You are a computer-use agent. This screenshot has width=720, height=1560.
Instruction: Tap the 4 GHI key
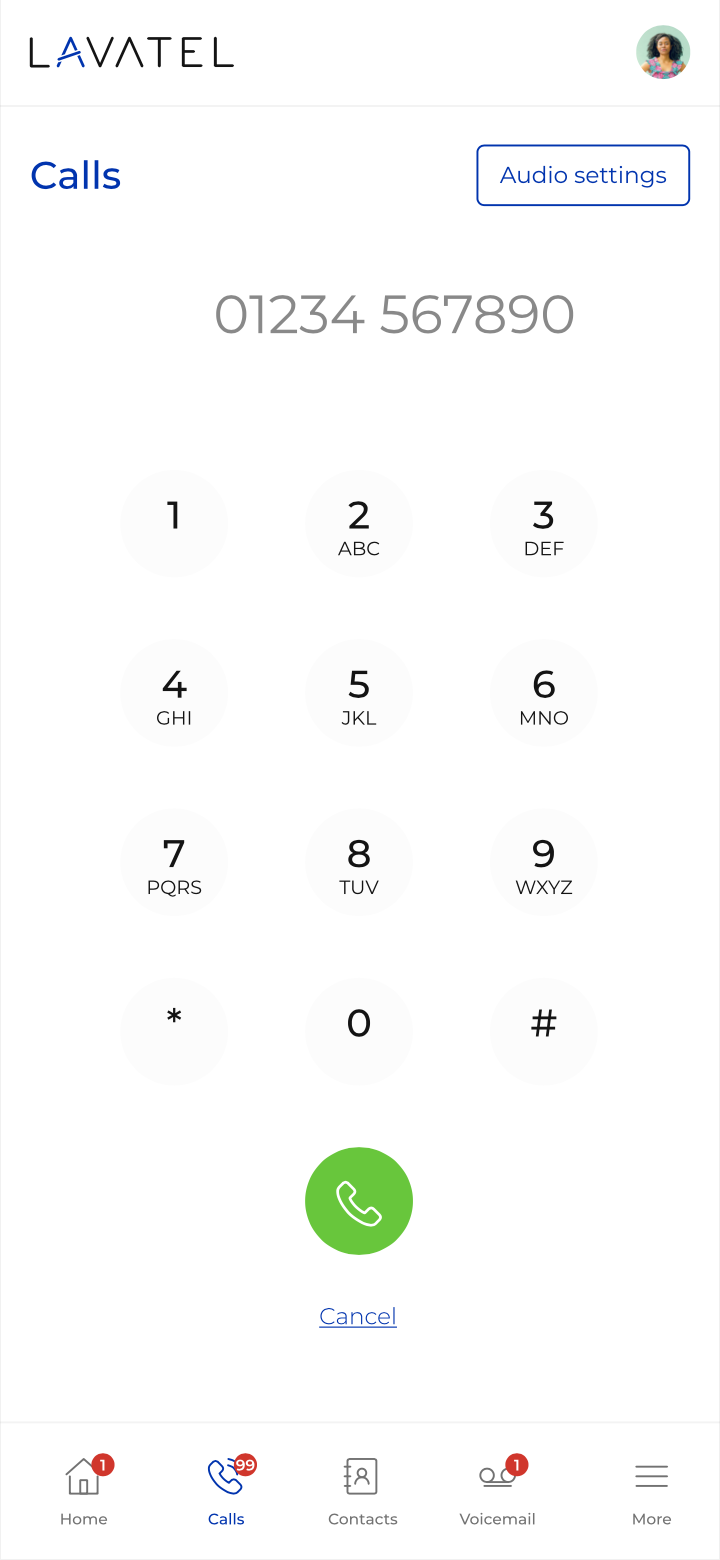coord(174,692)
